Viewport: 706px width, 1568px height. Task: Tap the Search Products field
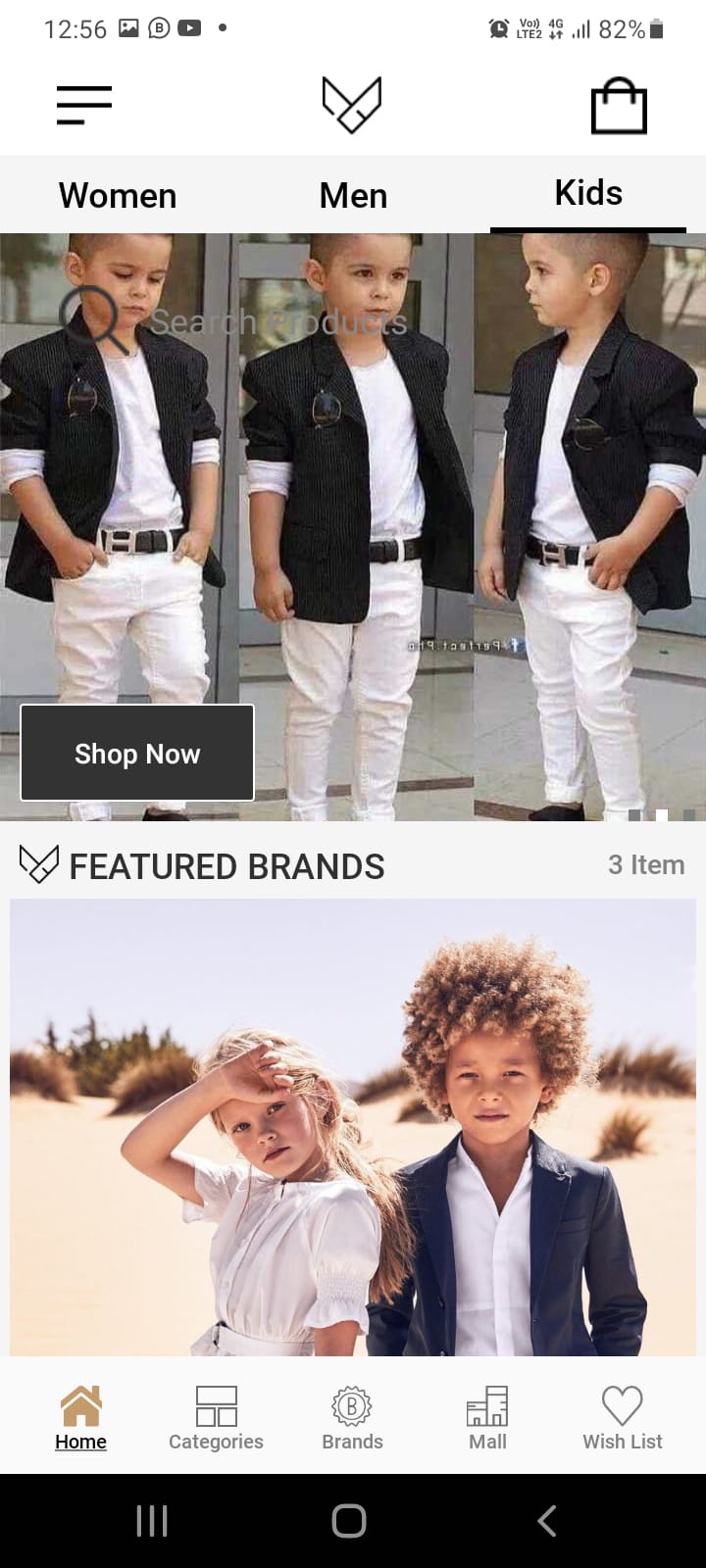[x=277, y=321]
